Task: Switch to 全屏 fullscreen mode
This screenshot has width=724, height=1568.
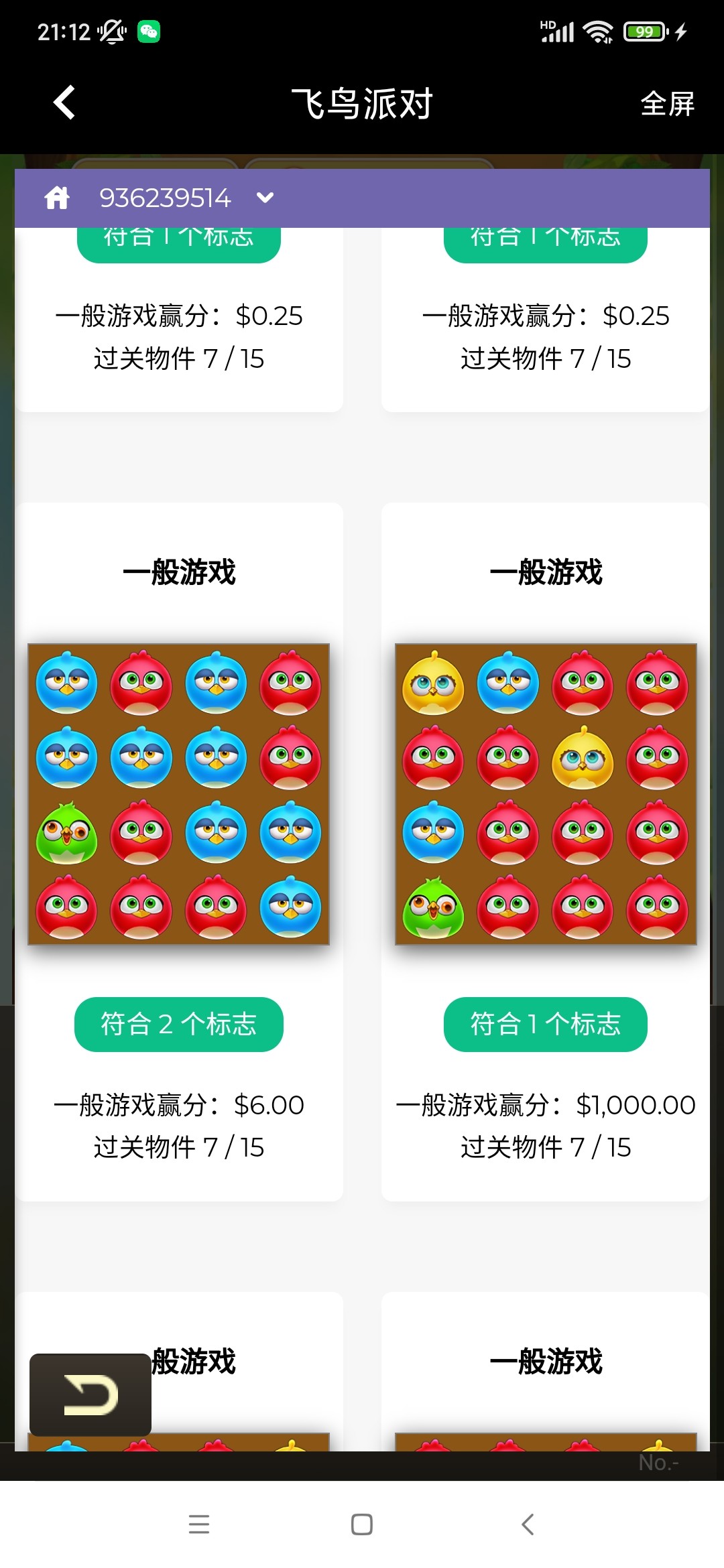Action: tap(667, 104)
